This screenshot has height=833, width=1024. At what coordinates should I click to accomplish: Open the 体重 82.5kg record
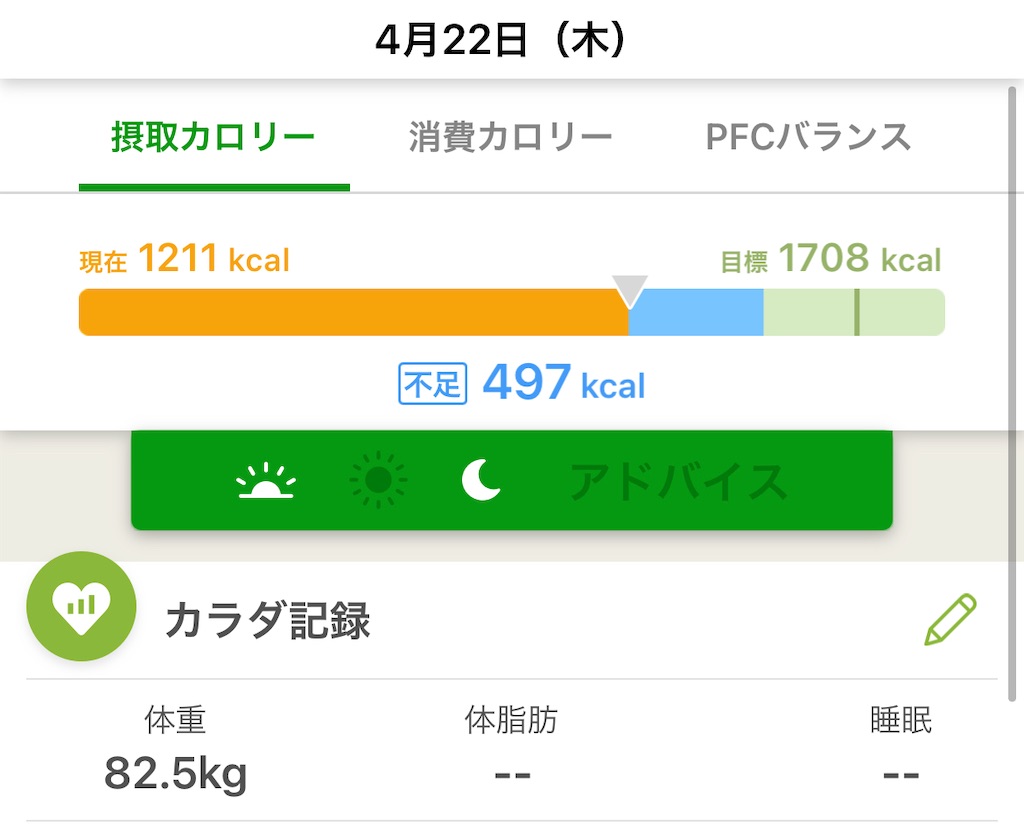(x=176, y=750)
